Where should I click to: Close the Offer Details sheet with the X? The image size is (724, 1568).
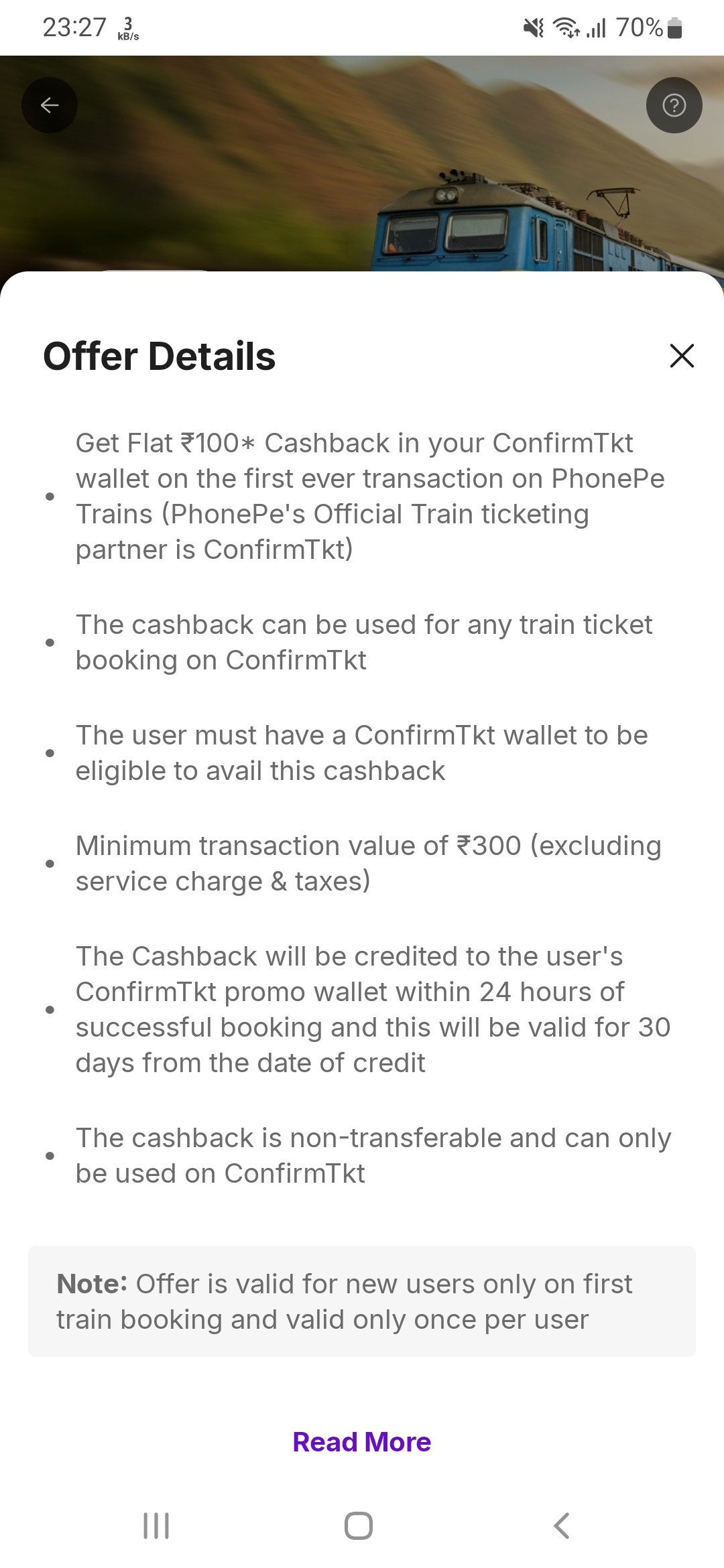[682, 356]
